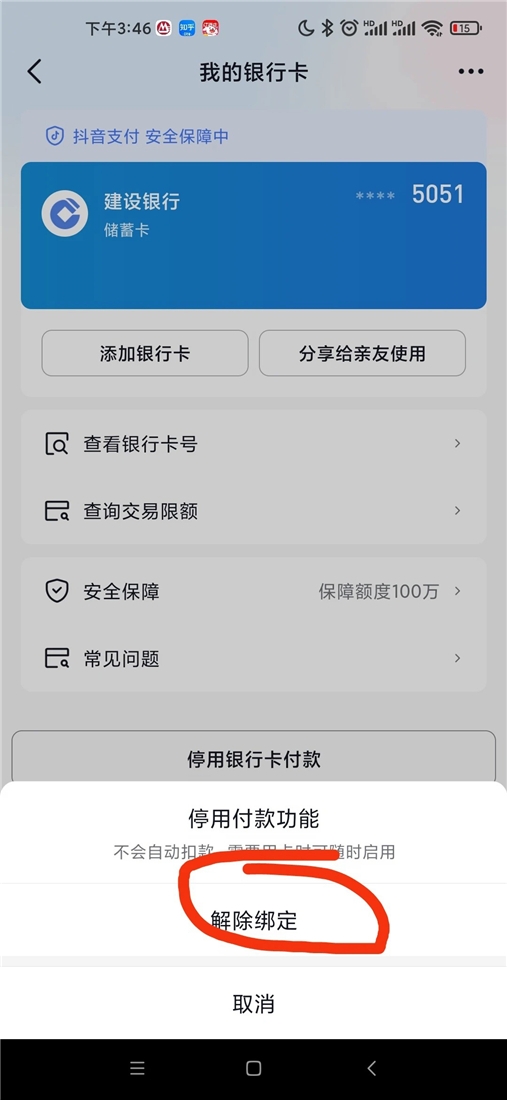507x1100 pixels.
Task: Go back using the top-left arrow
Action: [x=34, y=72]
